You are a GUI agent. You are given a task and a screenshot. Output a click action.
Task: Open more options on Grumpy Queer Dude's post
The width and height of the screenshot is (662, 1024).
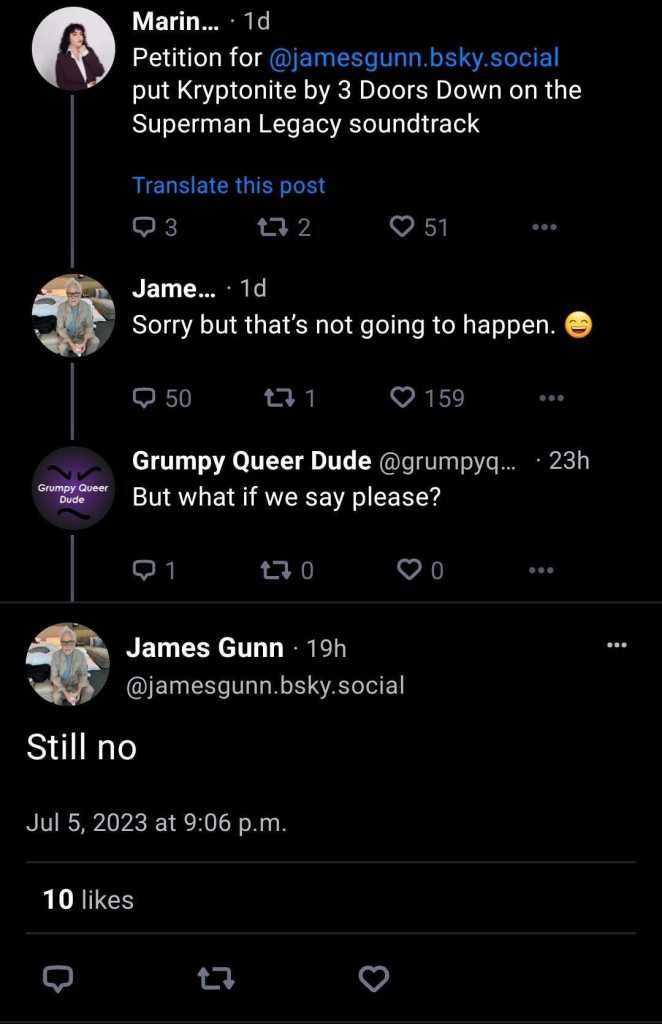pyautogui.click(x=541, y=570)
